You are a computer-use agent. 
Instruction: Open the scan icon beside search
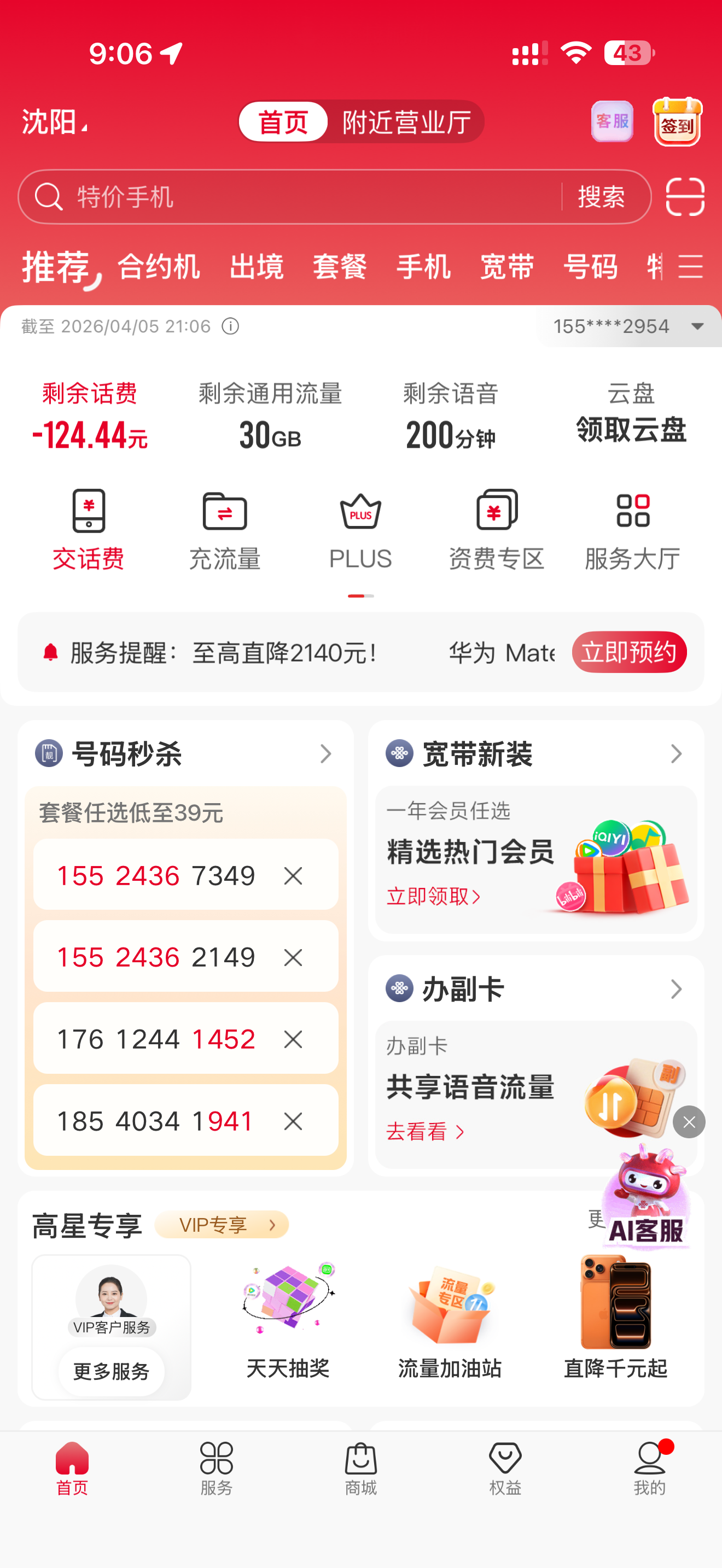684,197
